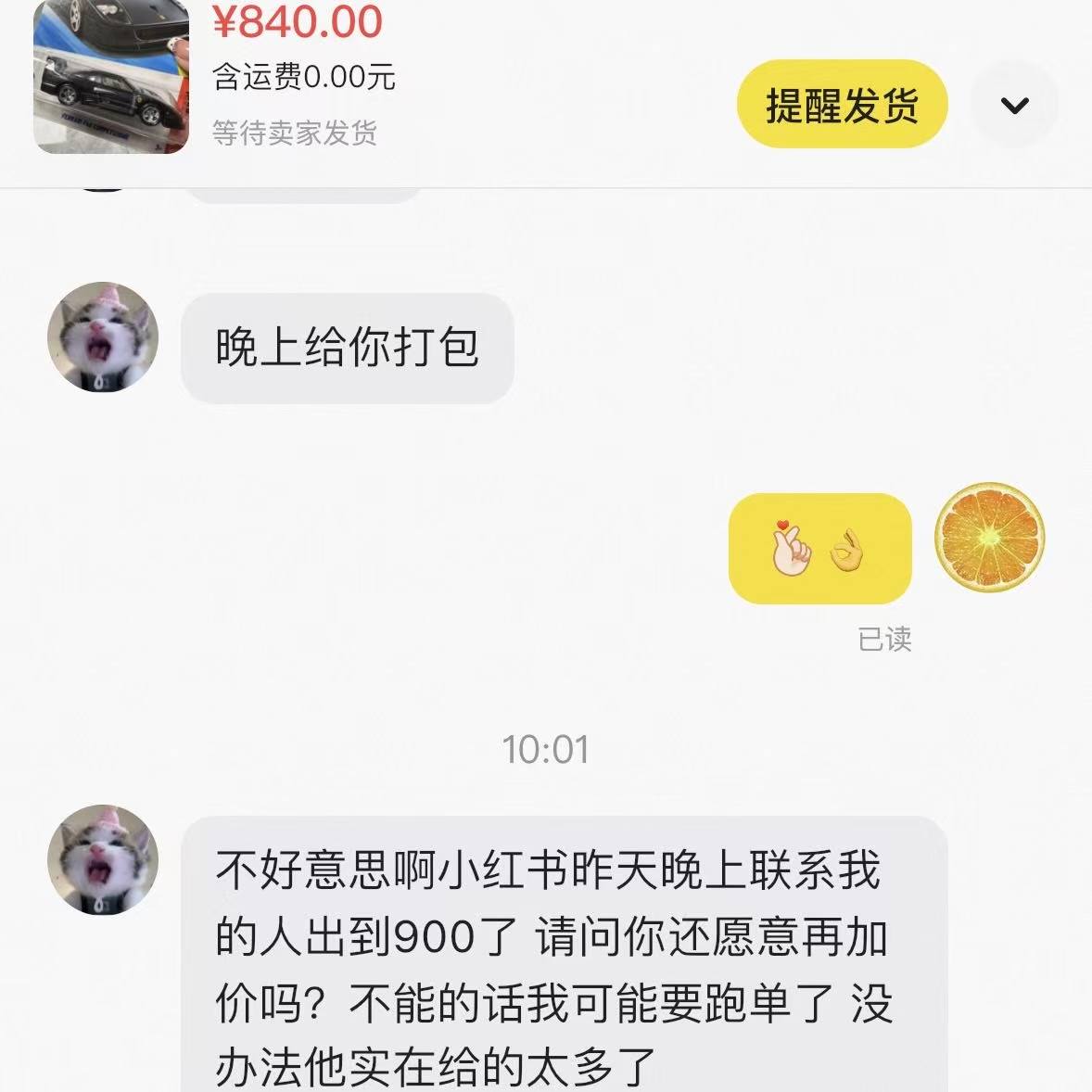This screenshot has width=1092, height=1092.
Task: Open my orange slice avatar
Action: point(989,538)
